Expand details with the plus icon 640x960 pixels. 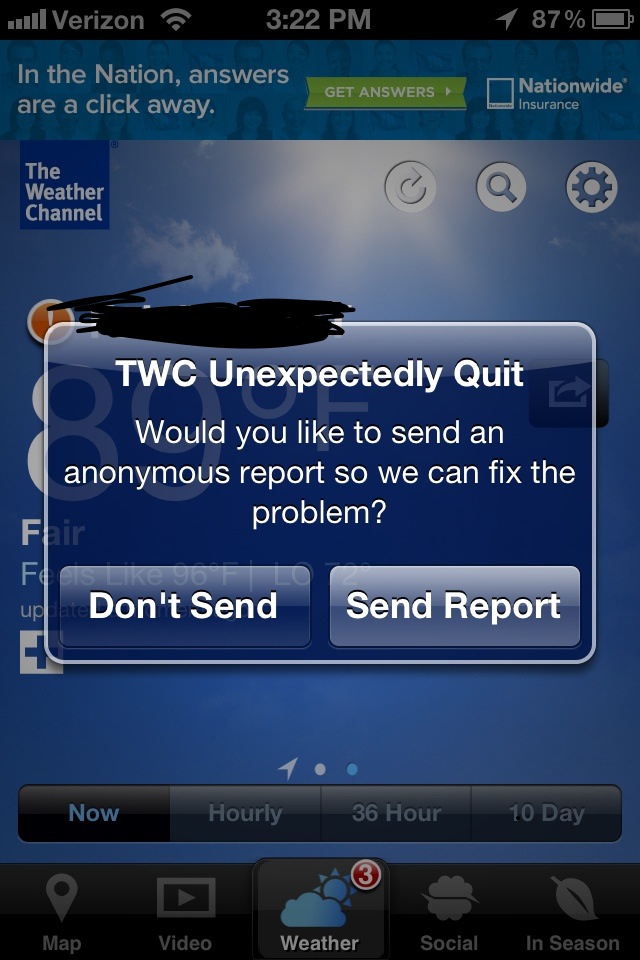[x=41, y=654]
